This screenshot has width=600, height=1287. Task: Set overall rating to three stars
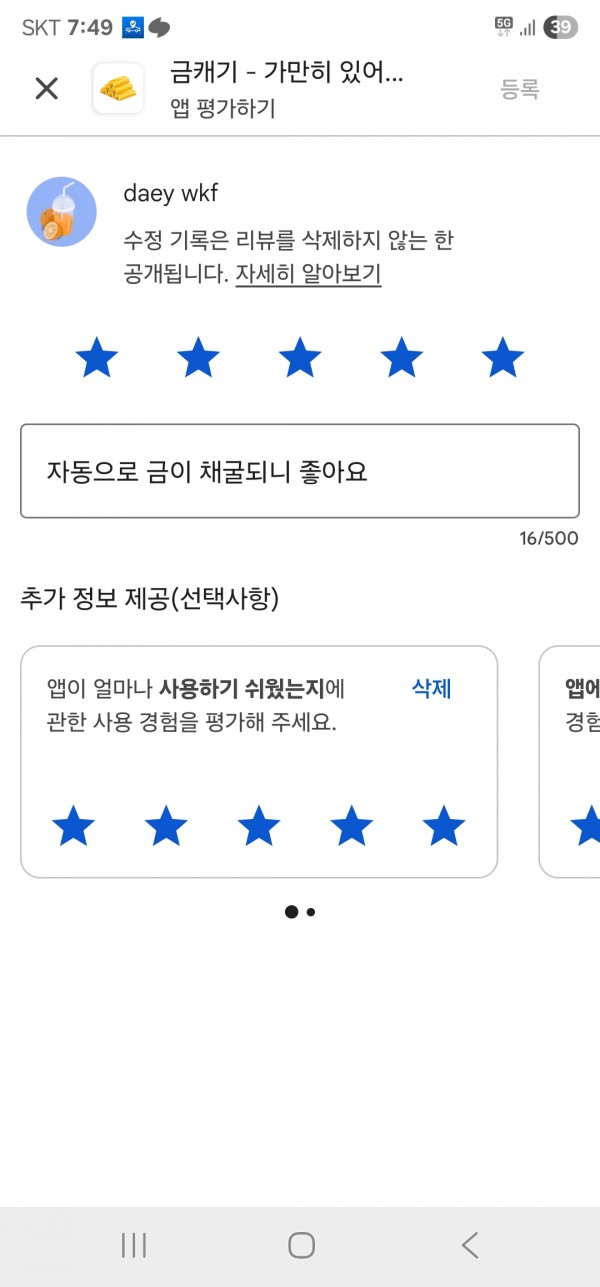click(x=300, y=358)
